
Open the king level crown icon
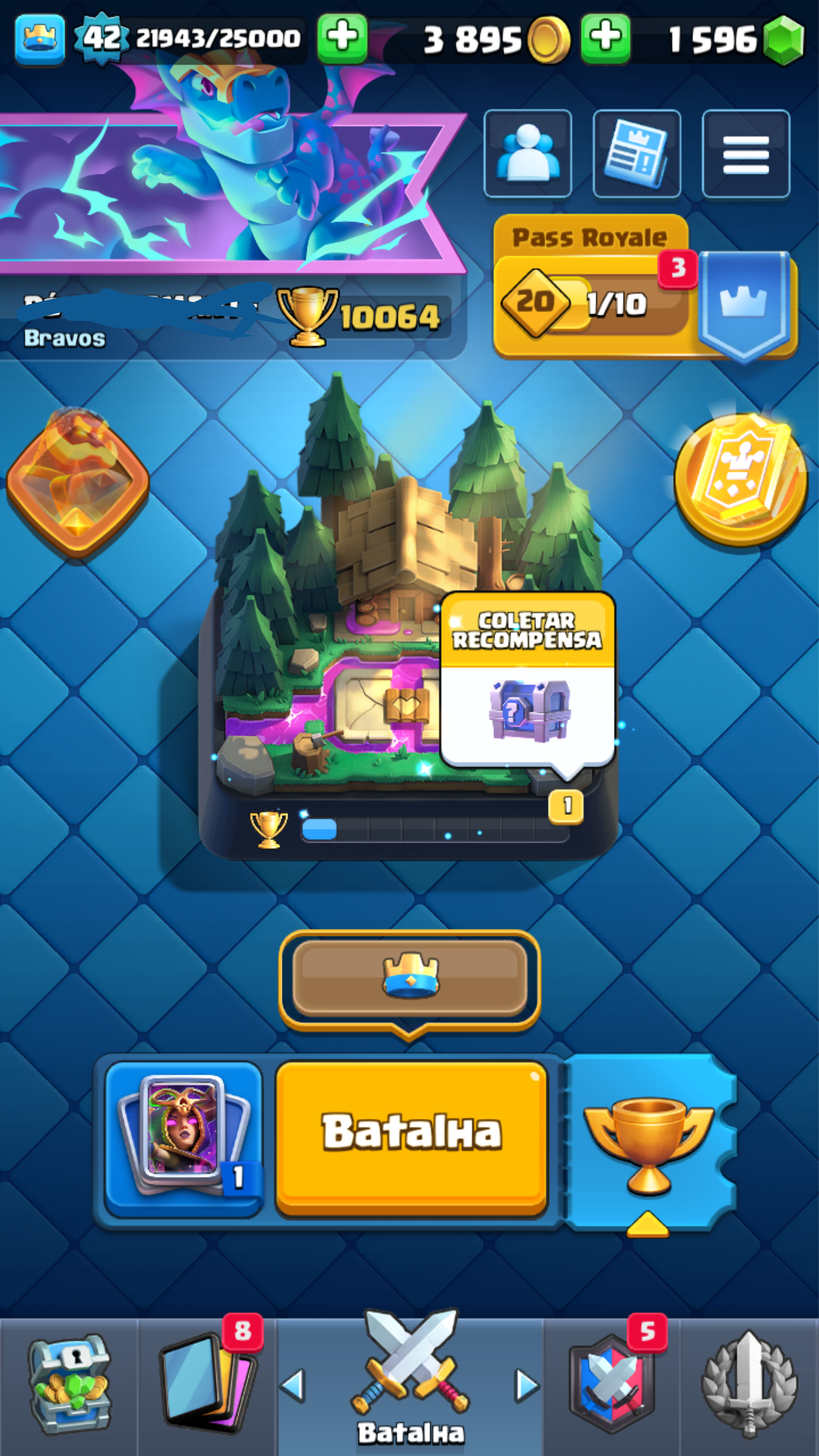39,38
